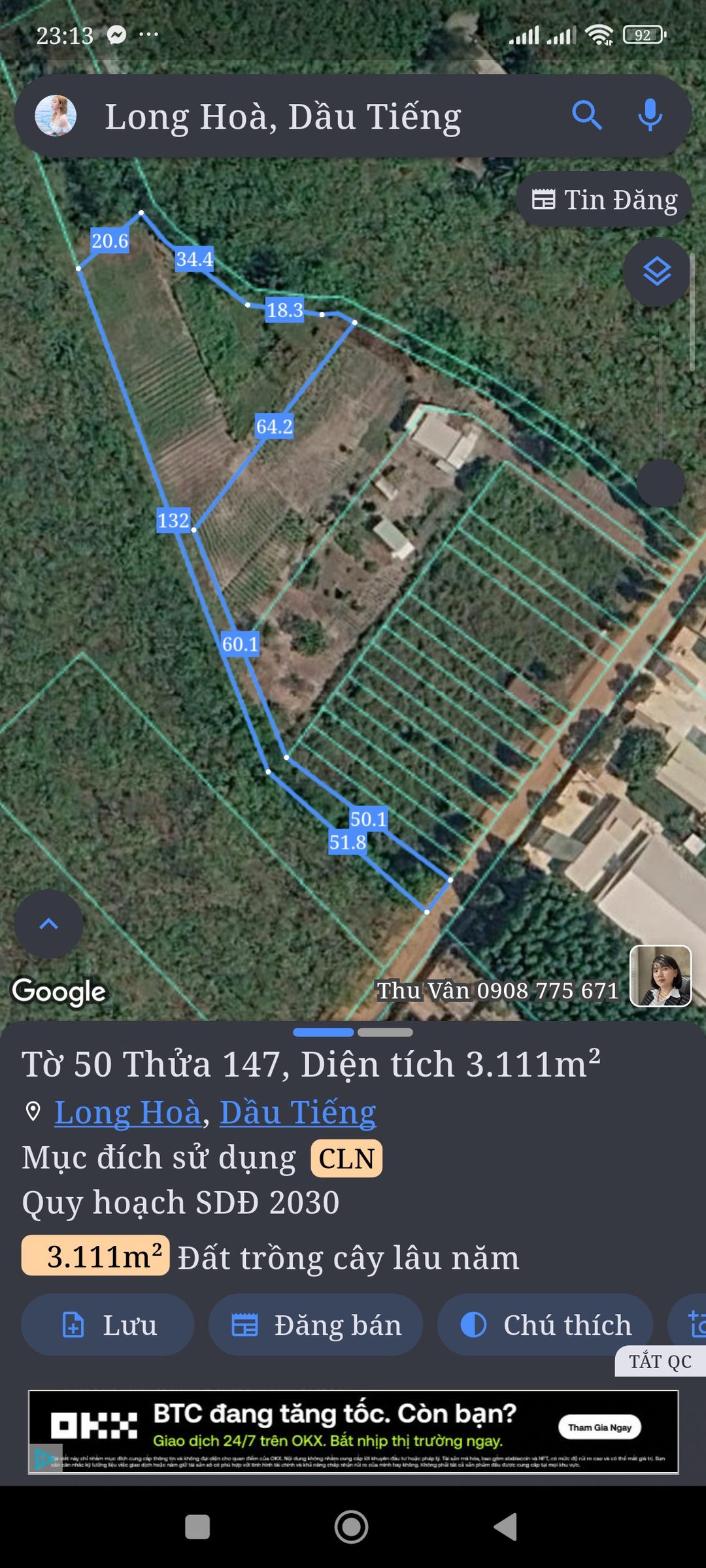Viewport: 706px width, 1568px height.
Task: Dismiss ads with TẮT QC
Action: [x=660, y=1362]
